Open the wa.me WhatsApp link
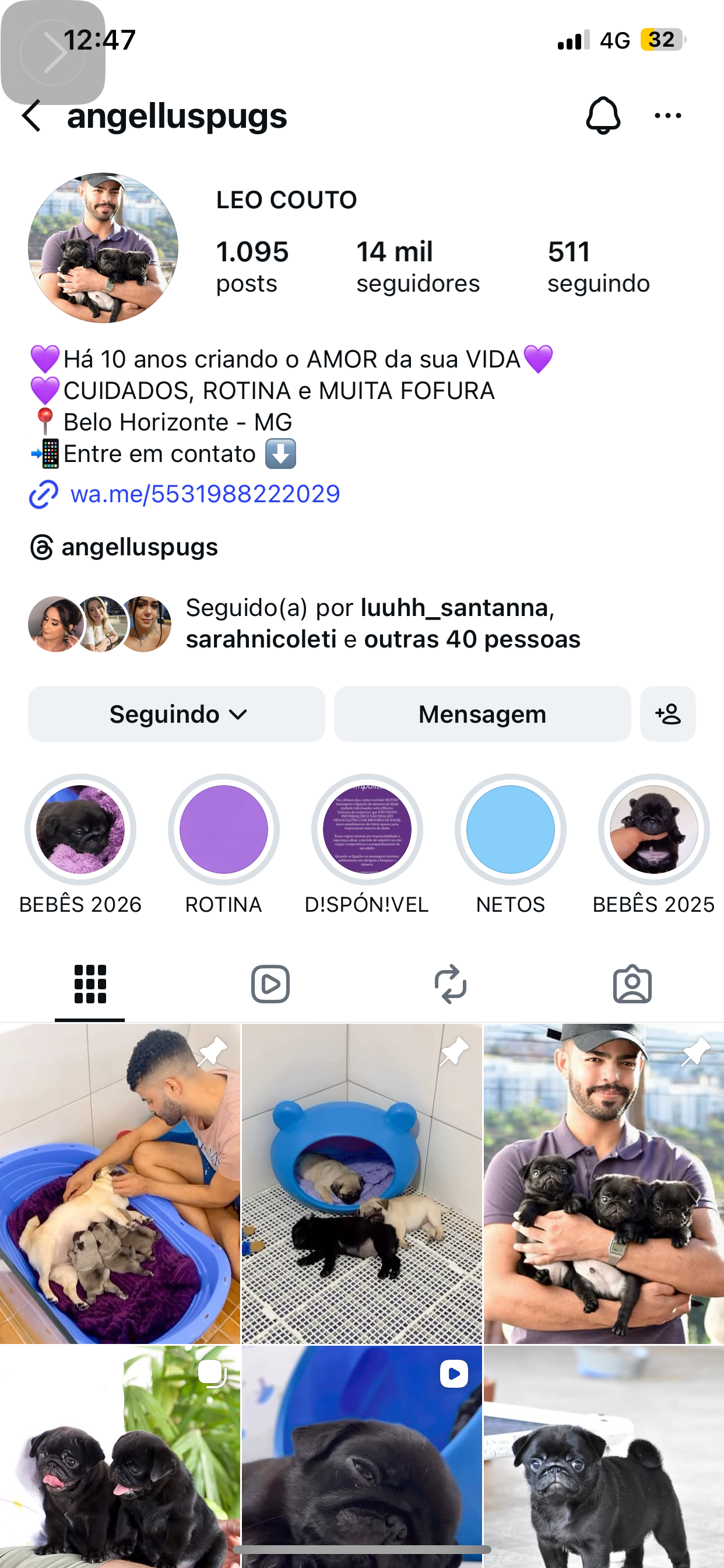 [x=205, y=494]
